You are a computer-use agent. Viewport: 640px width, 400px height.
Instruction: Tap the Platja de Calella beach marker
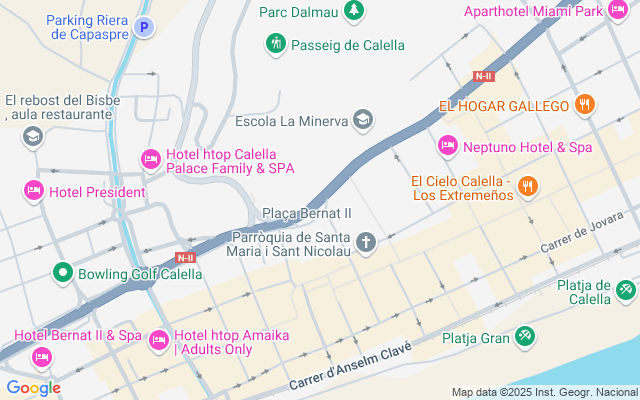[x=626, y=290]
